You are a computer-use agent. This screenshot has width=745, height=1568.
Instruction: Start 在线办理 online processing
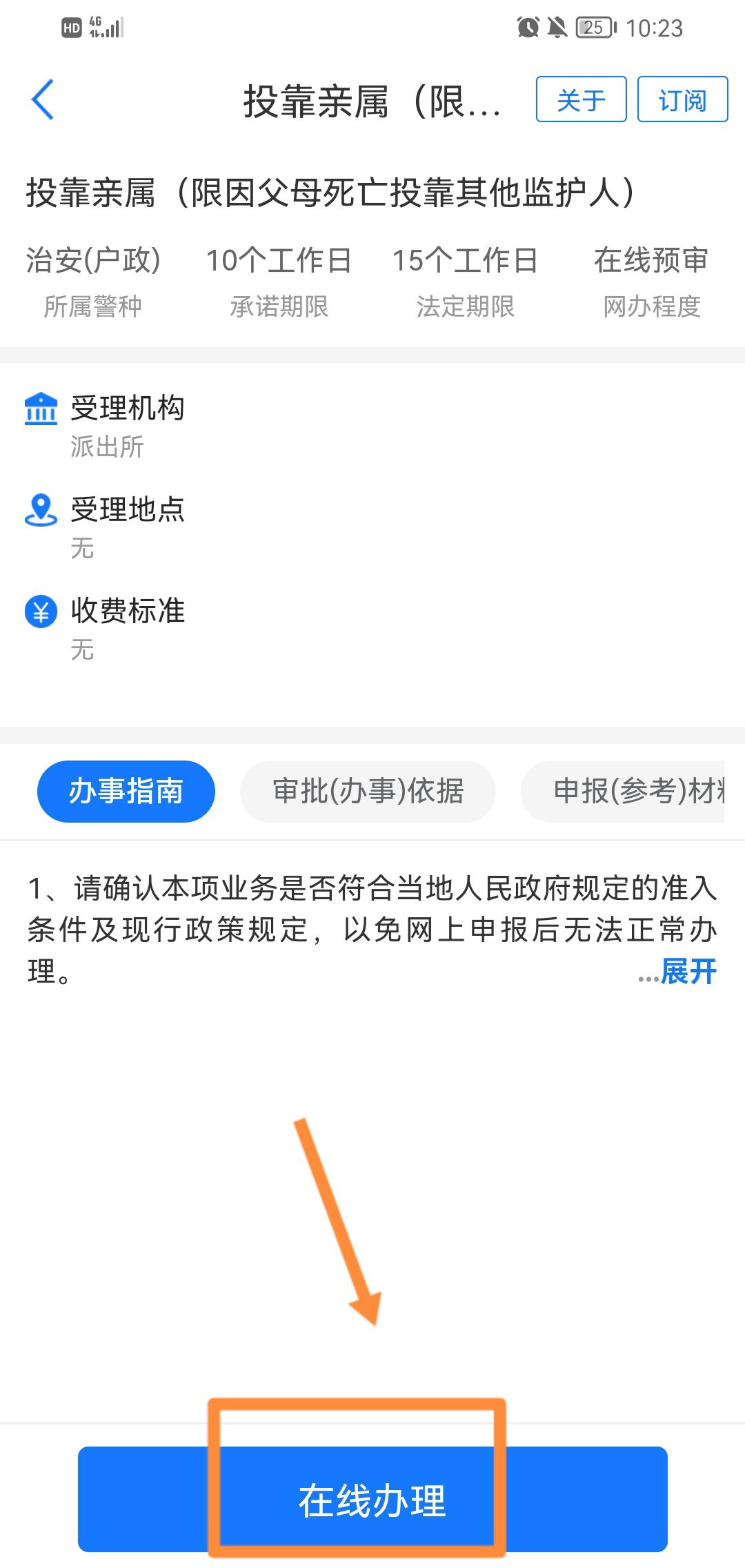372,1499
